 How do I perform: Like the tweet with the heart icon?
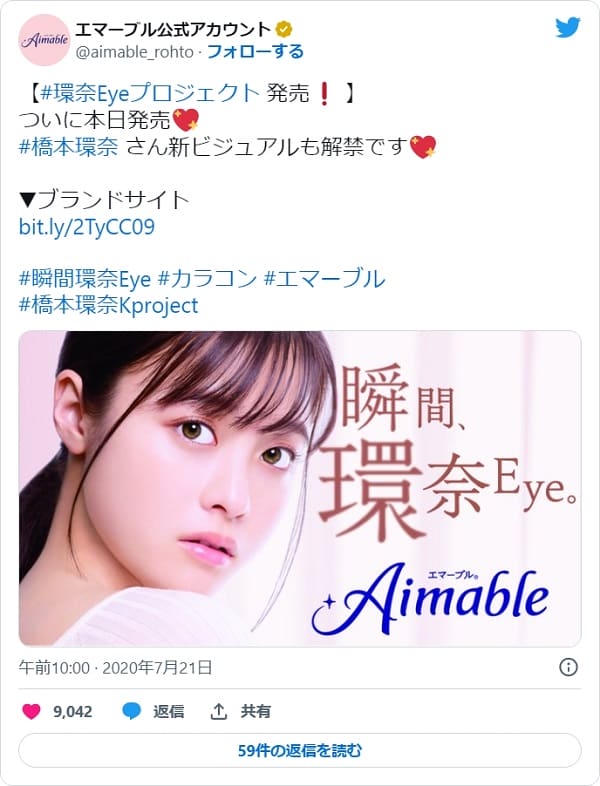(x=32, y=711)
